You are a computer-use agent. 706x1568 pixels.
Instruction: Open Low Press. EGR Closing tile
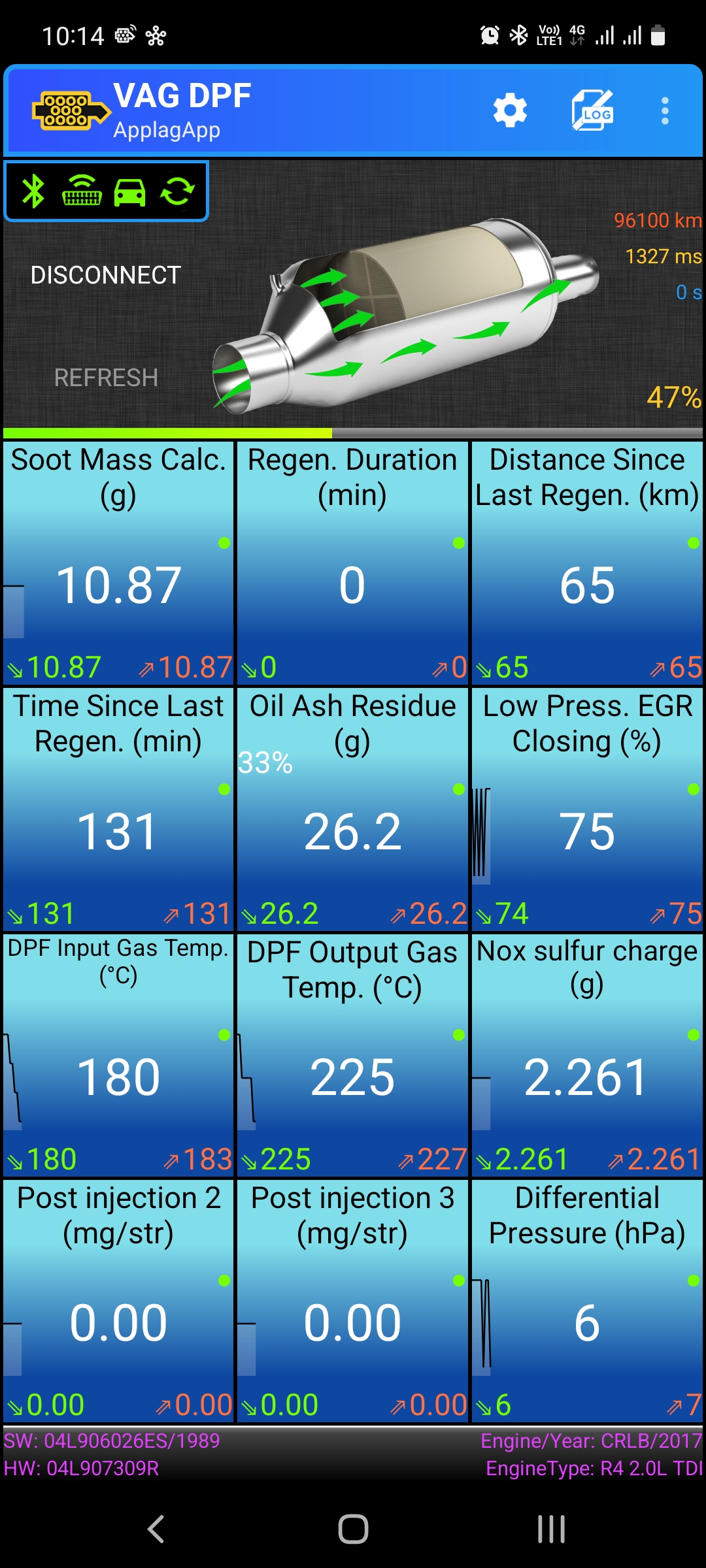click(x=587, y=809)
